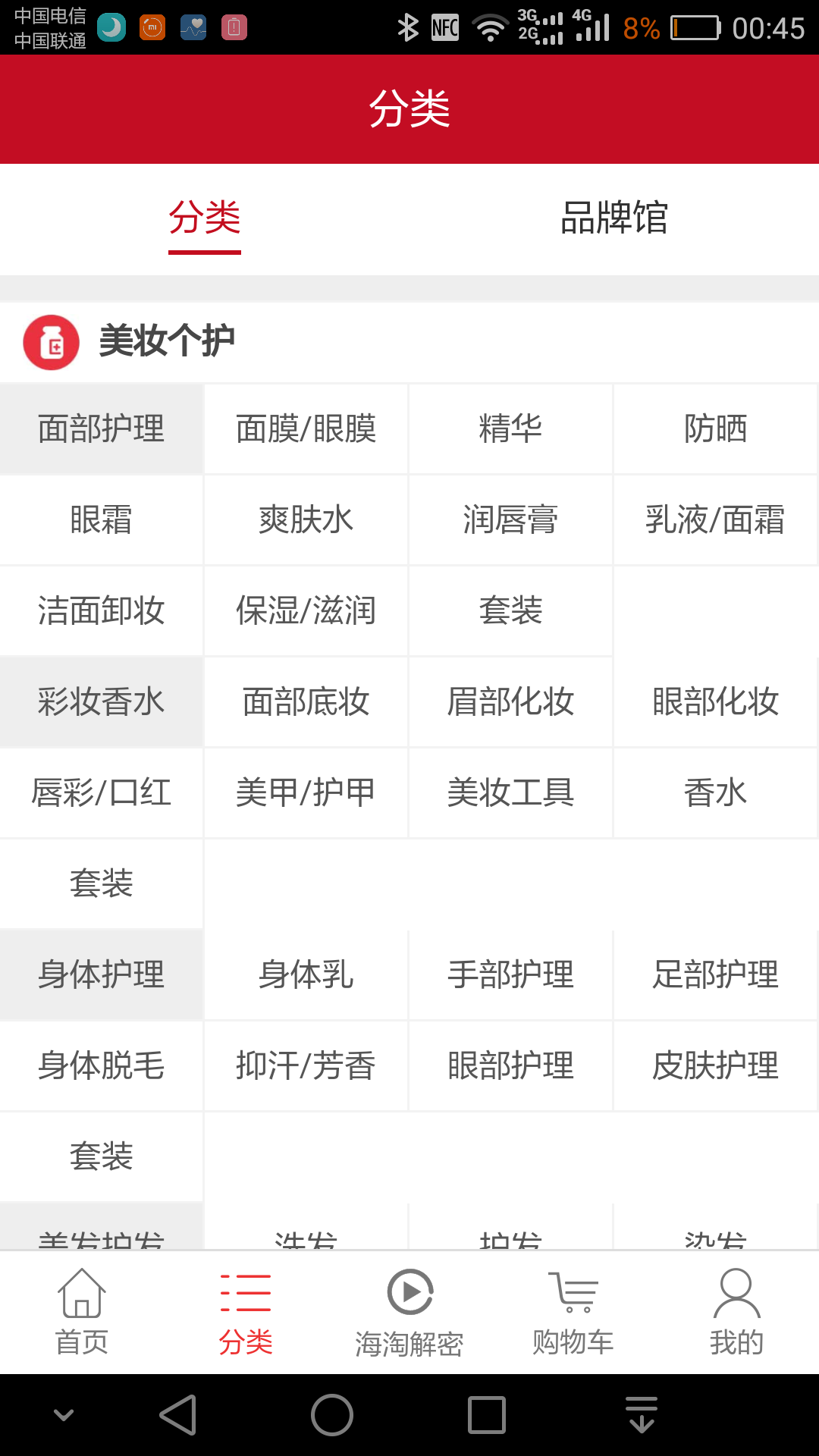Tap the system back button
Image resolution: width=819 pixels, height=1456 pixels.
[x=179, y=1415]
